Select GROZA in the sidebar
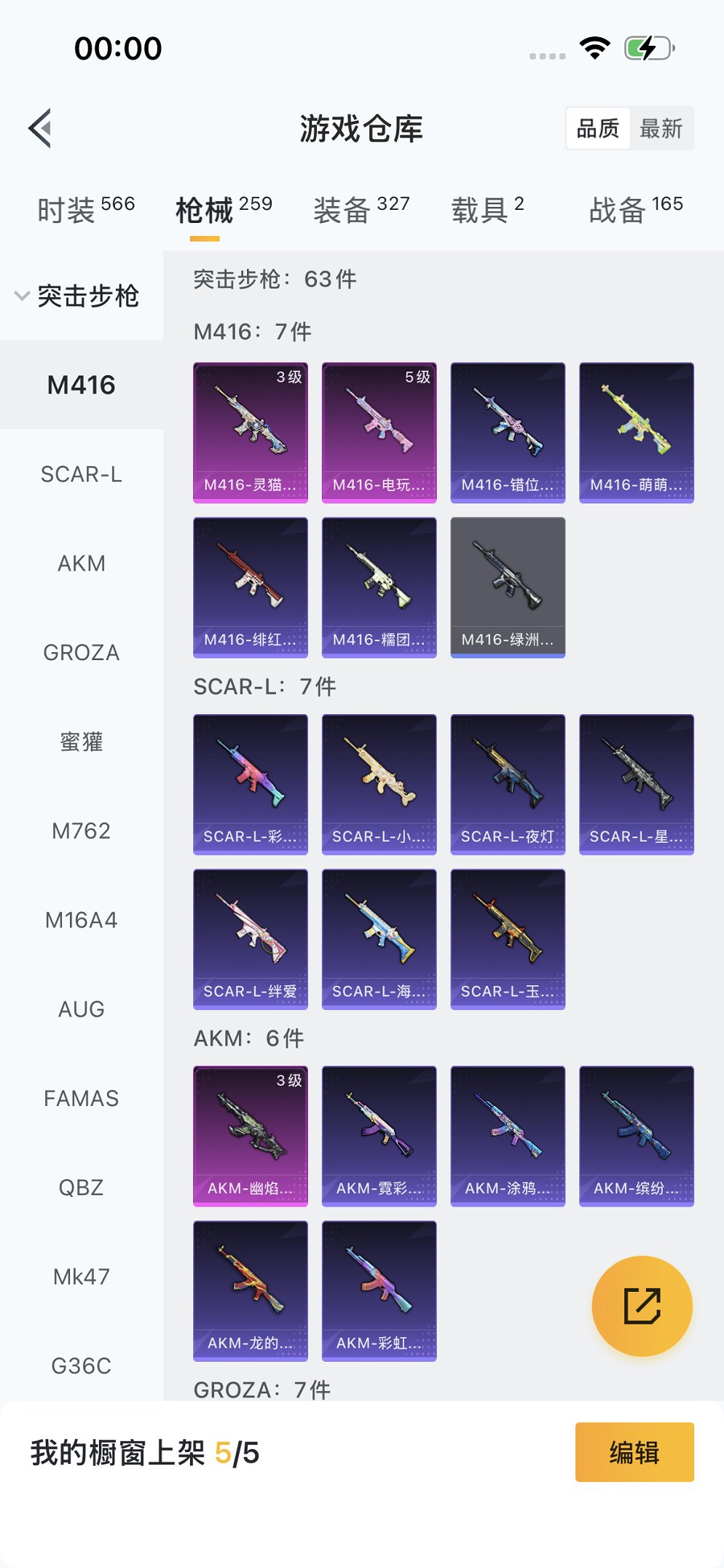 [81, 652]
